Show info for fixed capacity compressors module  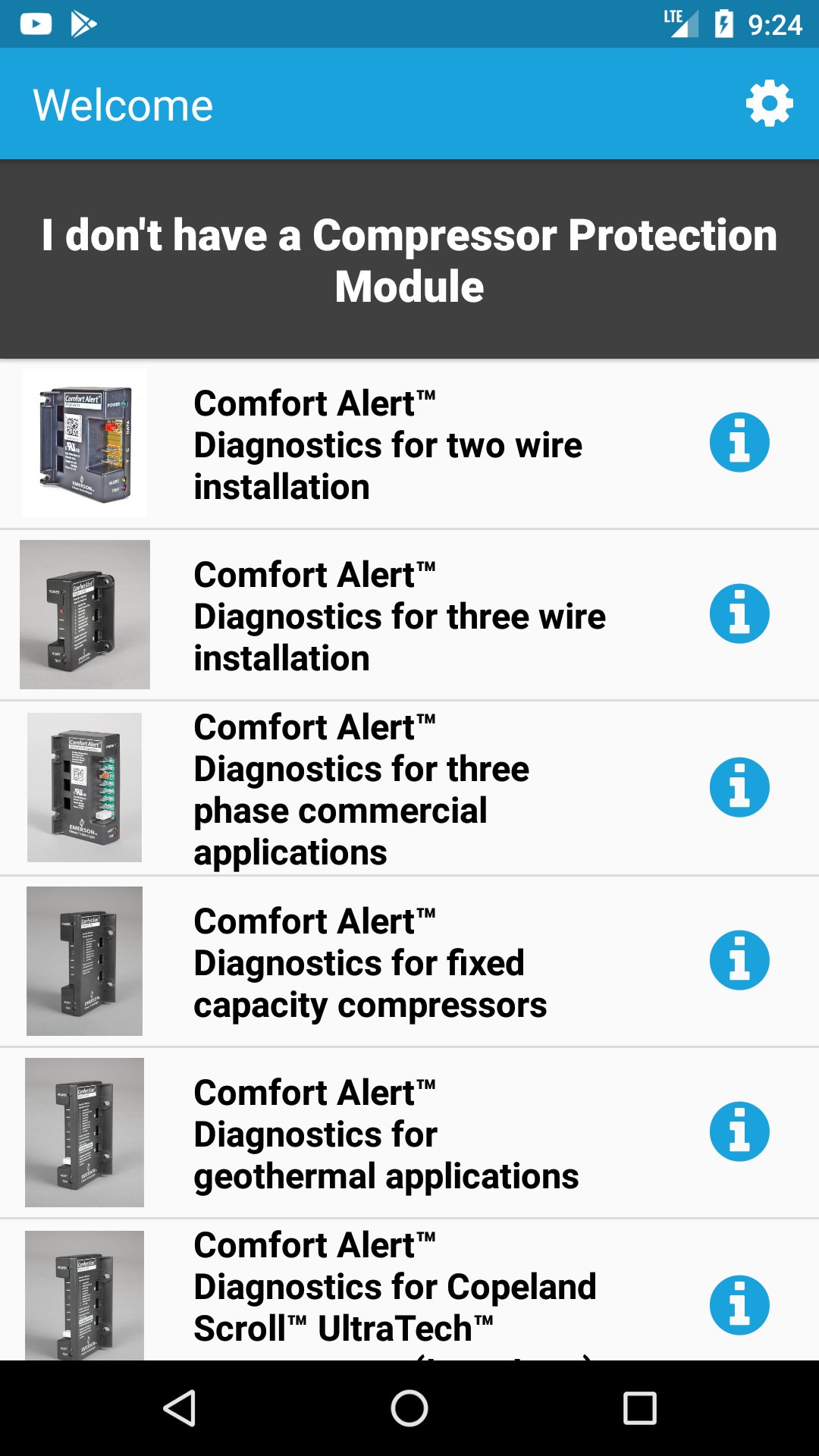click(x=739, y=960)
